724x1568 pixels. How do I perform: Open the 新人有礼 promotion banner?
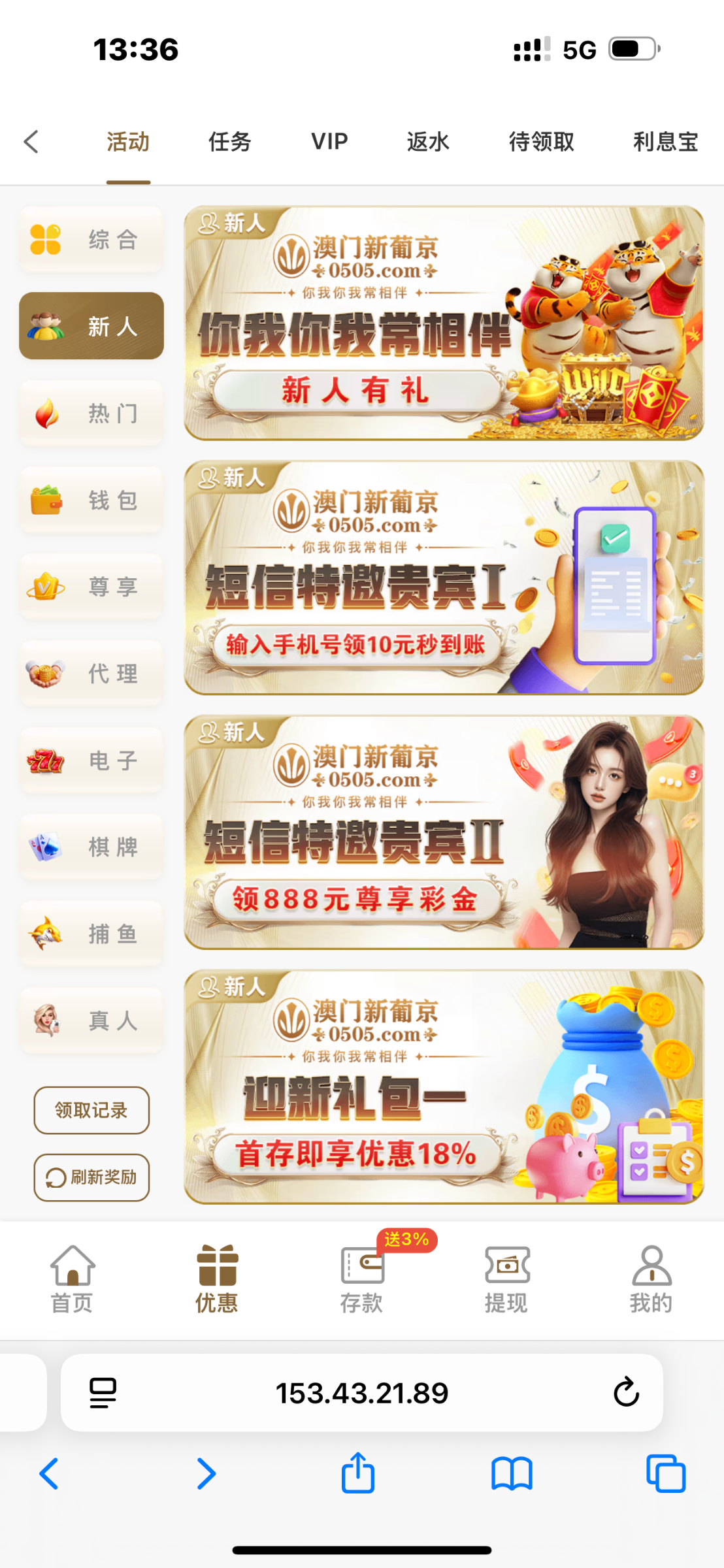coord(444,323)
